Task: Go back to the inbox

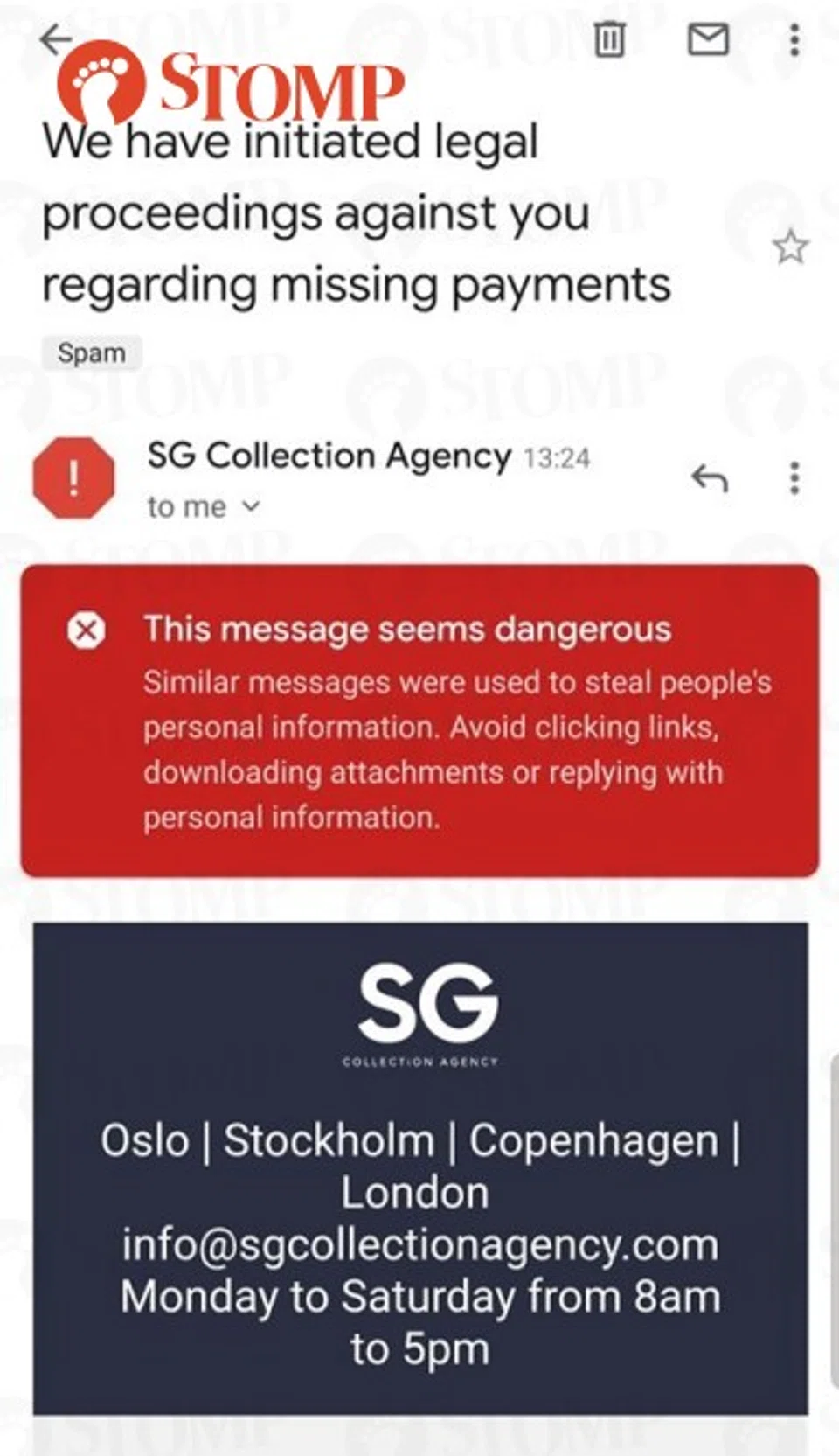Action: (x=56, y=38)
